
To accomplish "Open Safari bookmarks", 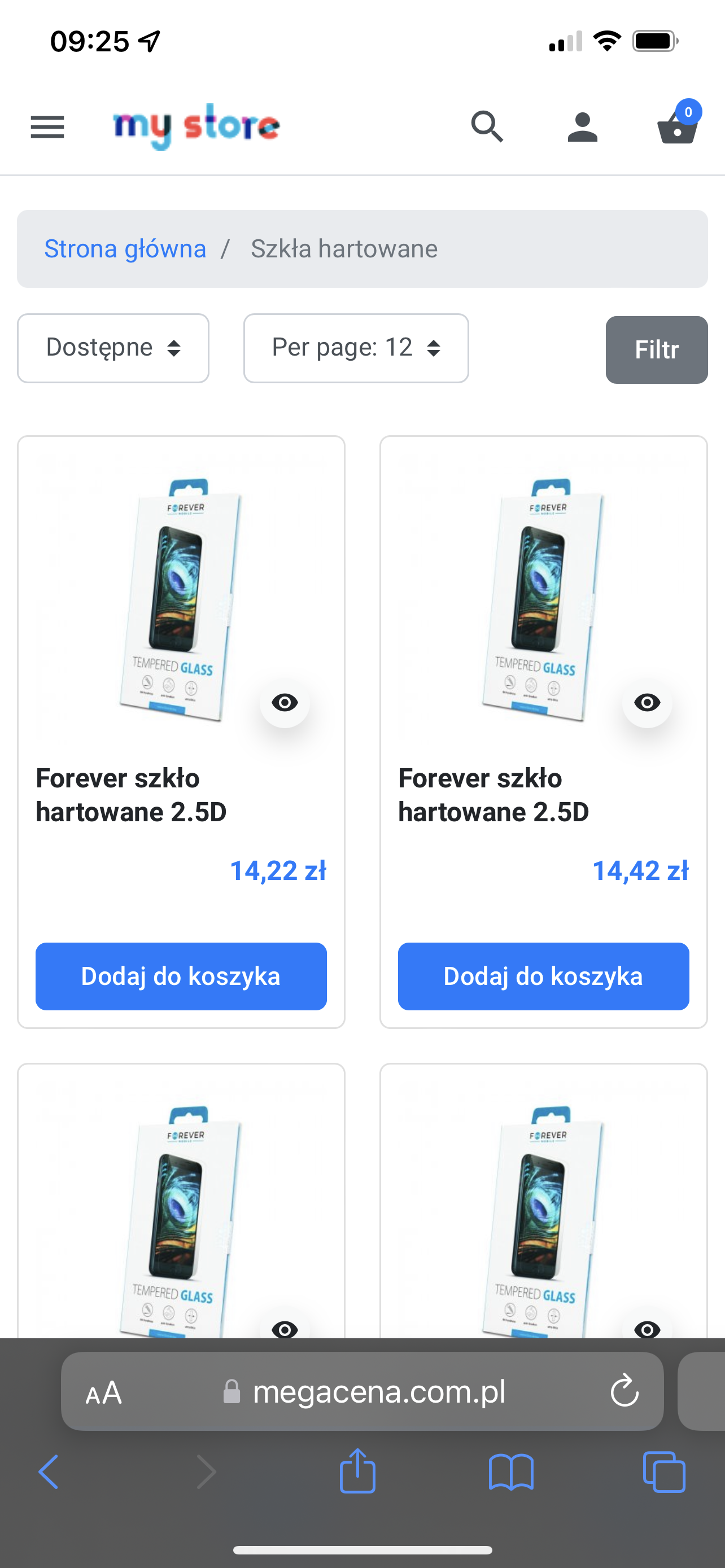I will (x=511, y=1472).
